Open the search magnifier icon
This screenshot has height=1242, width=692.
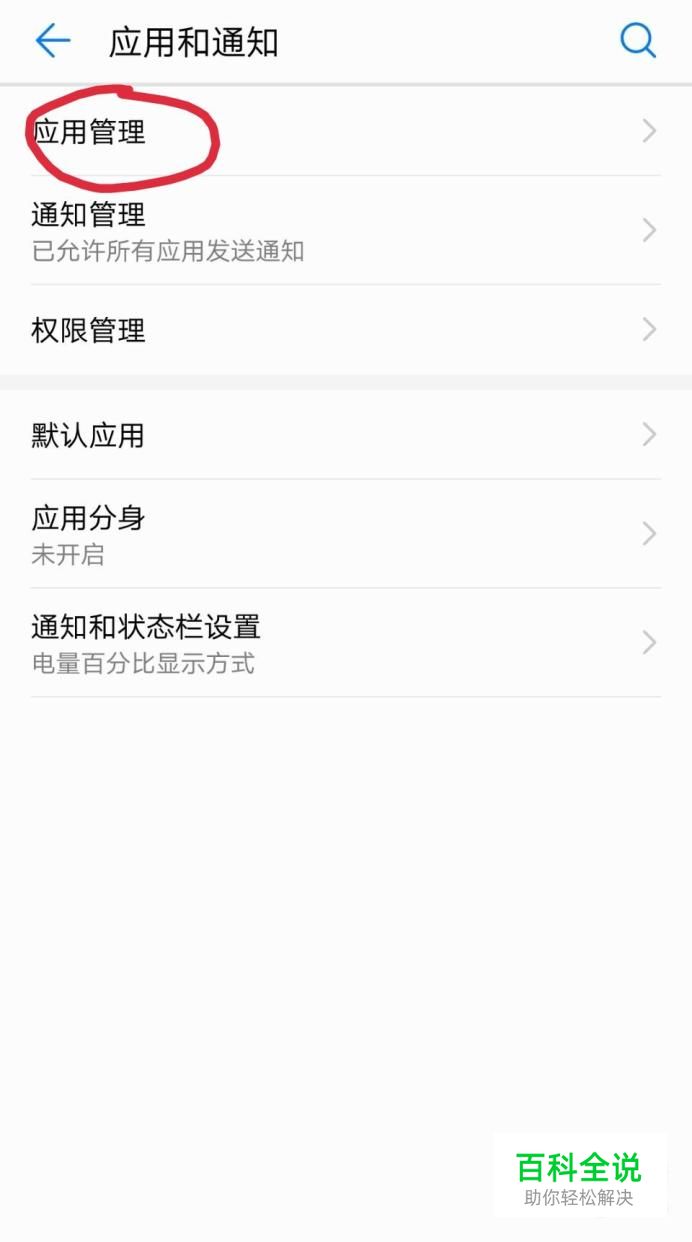(638, 41)
